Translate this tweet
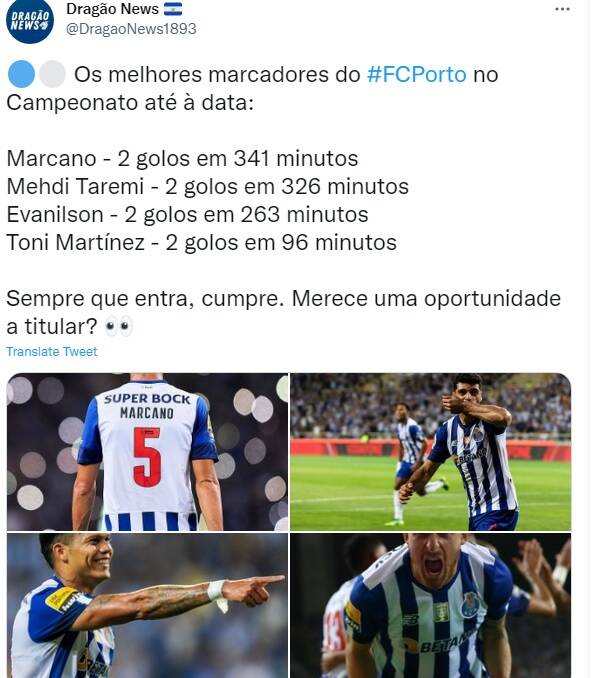The image size is (600, 678). point(52,352)
